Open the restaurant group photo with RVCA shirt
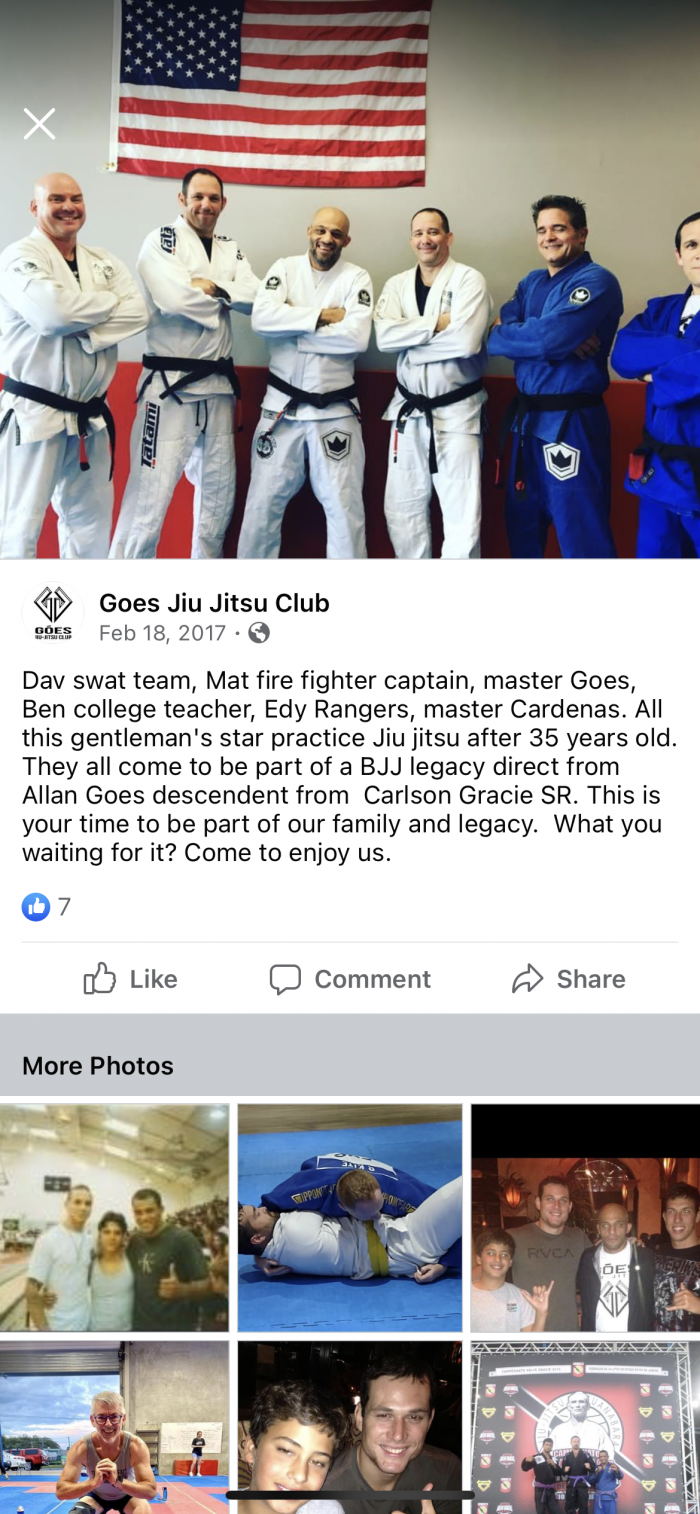Image resolution: width=700 pixels, height=1514 pixels. 585,1217
